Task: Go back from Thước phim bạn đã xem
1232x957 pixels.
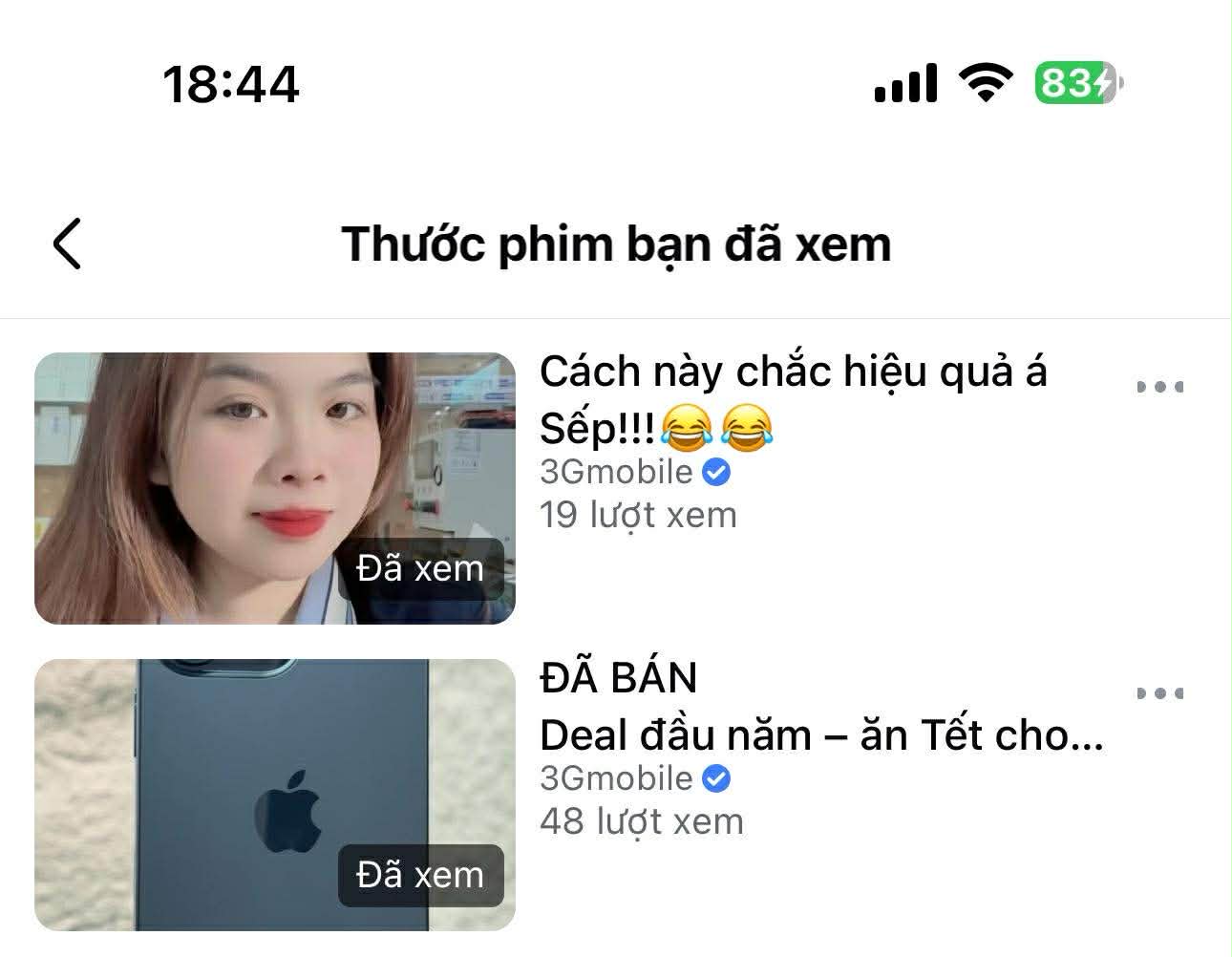Action: click(67, 244)
